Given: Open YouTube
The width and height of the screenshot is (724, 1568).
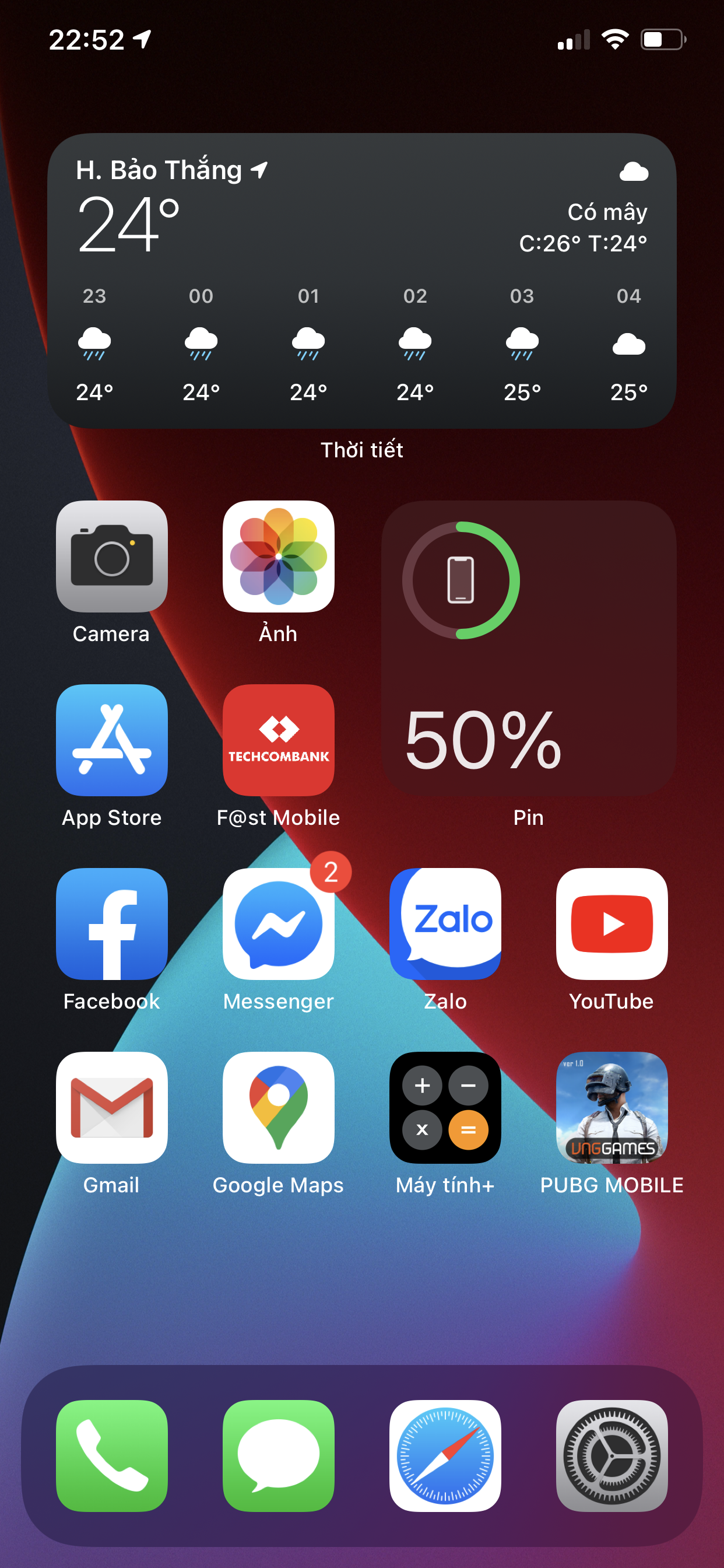Looking at the screenshot, I should [x=612, y=924].
